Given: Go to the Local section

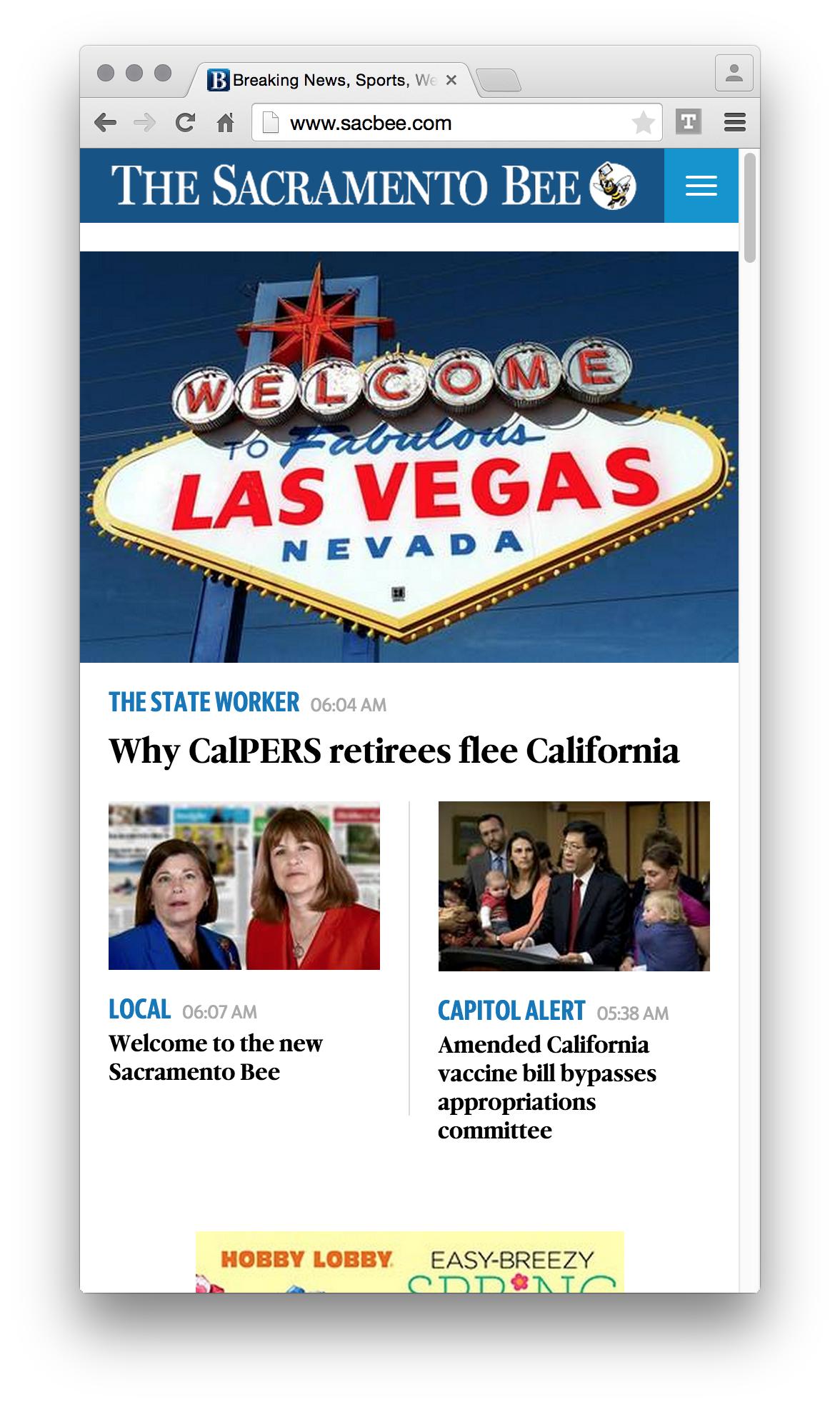Looking at the screenshot, I should point(139,1009).
